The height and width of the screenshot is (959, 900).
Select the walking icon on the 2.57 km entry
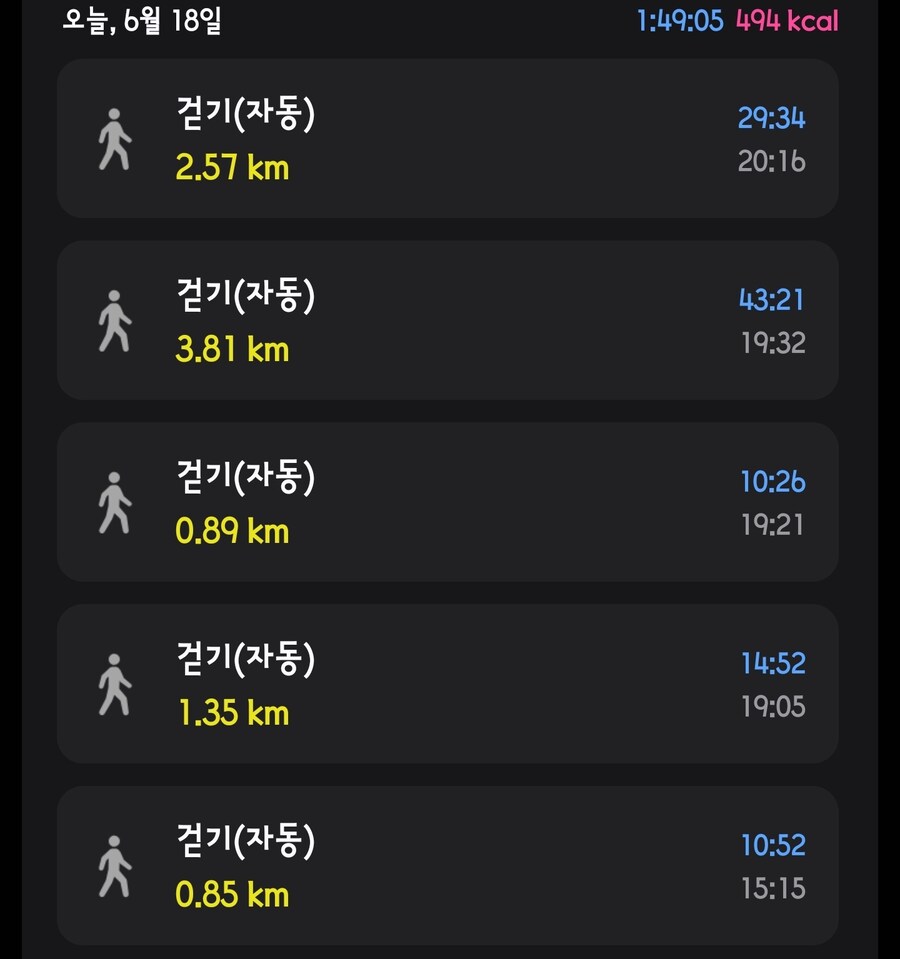[x=114, y=139]
